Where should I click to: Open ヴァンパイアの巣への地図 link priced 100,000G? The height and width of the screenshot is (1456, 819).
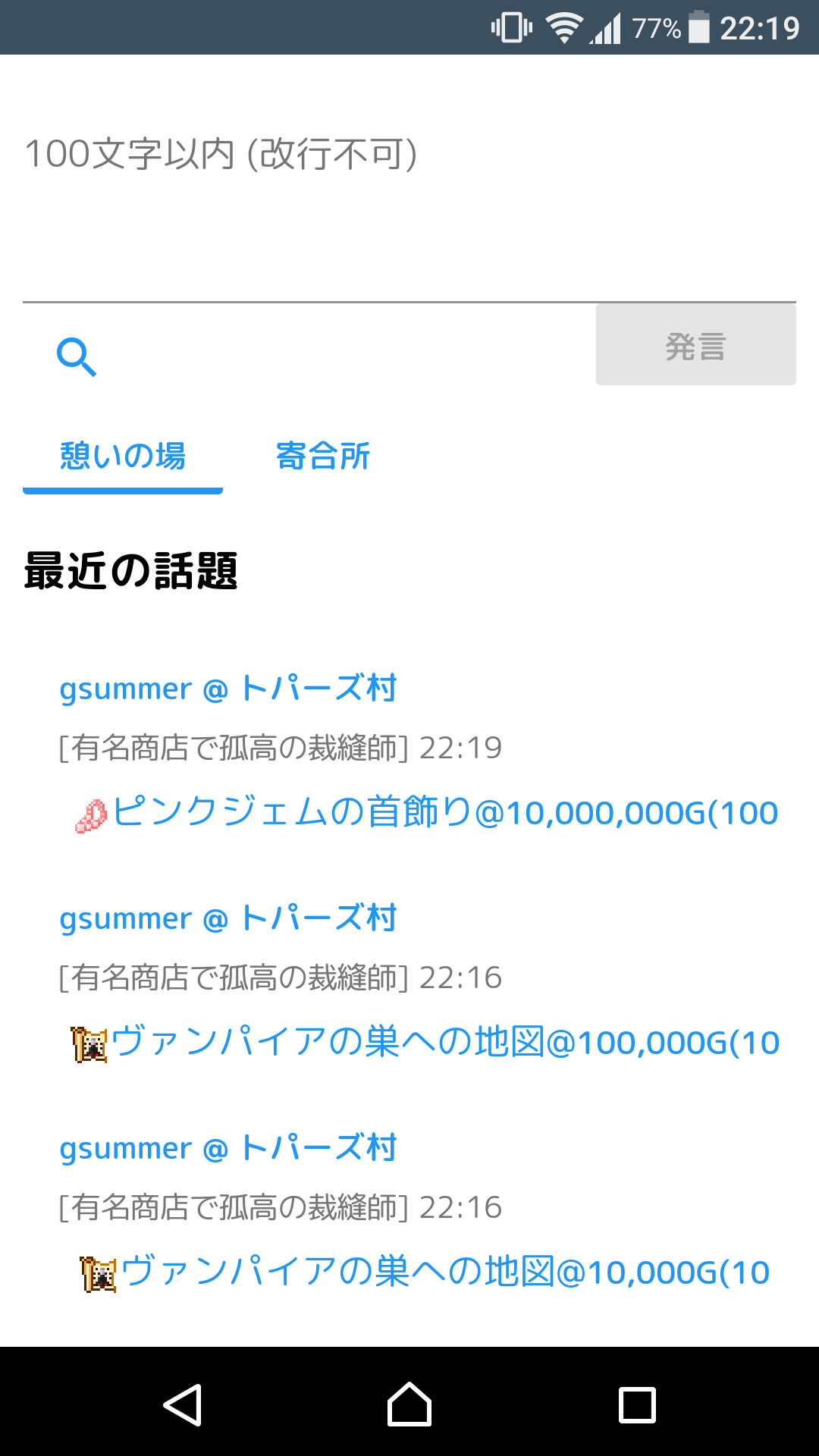[x=444, y=1043]
